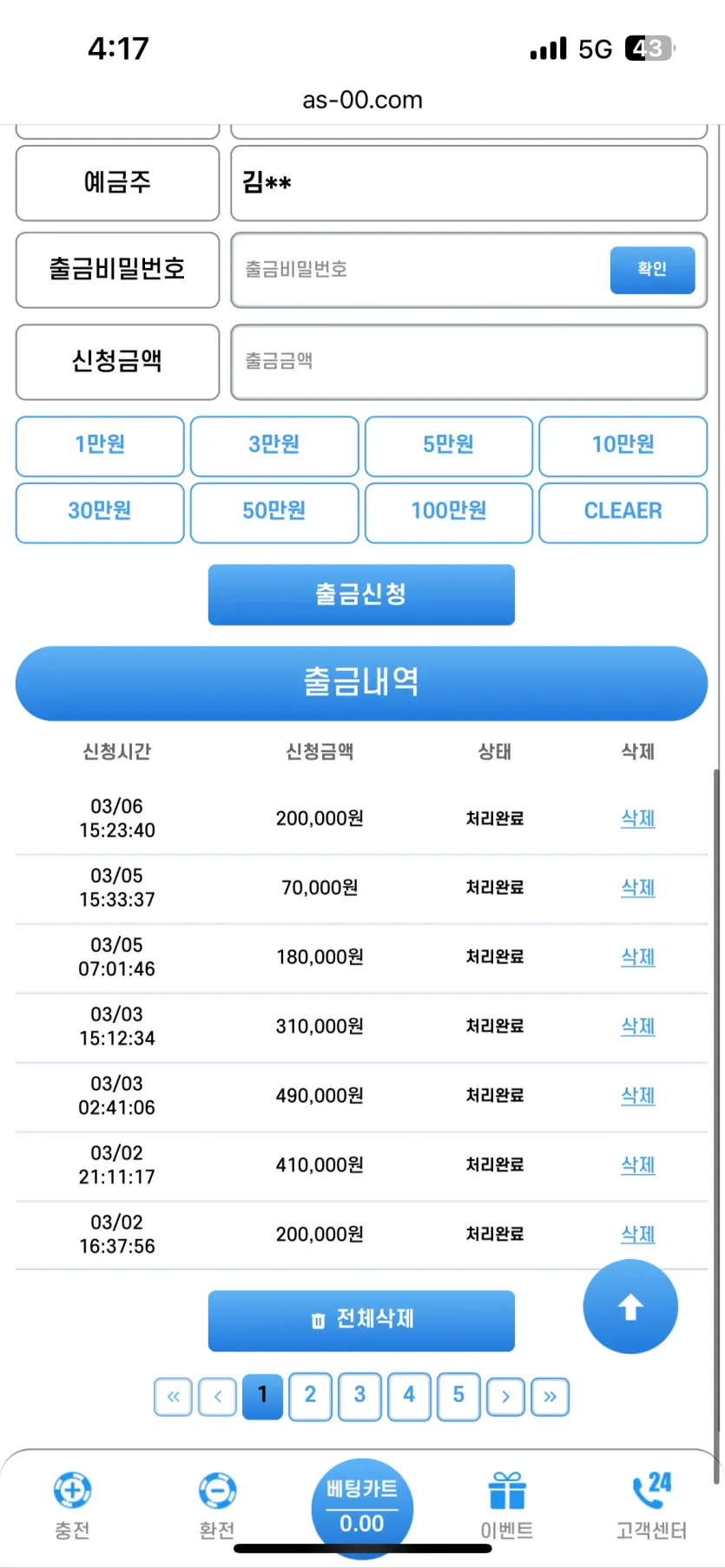Go to page 2 of history
Screen dimensions: 725x1568
pos(310,1396)
